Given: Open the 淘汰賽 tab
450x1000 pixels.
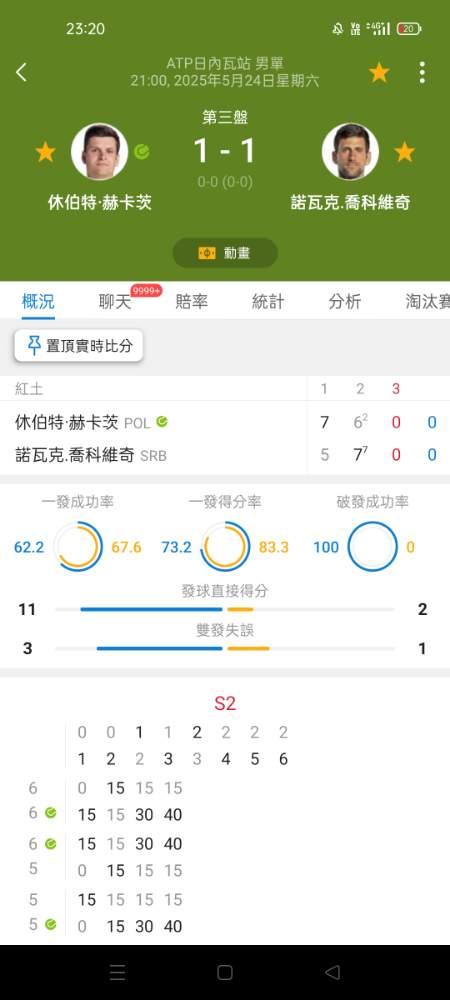Looking at the screenshot, I should coord(427,301).
